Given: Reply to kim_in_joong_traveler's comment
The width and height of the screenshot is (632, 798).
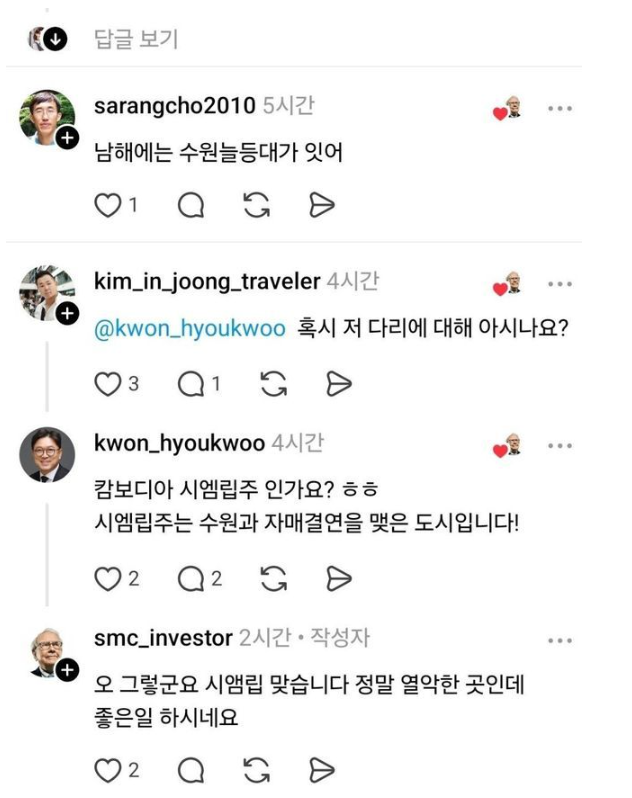Looking at the screenshot, I should click(x=191, y=384).
